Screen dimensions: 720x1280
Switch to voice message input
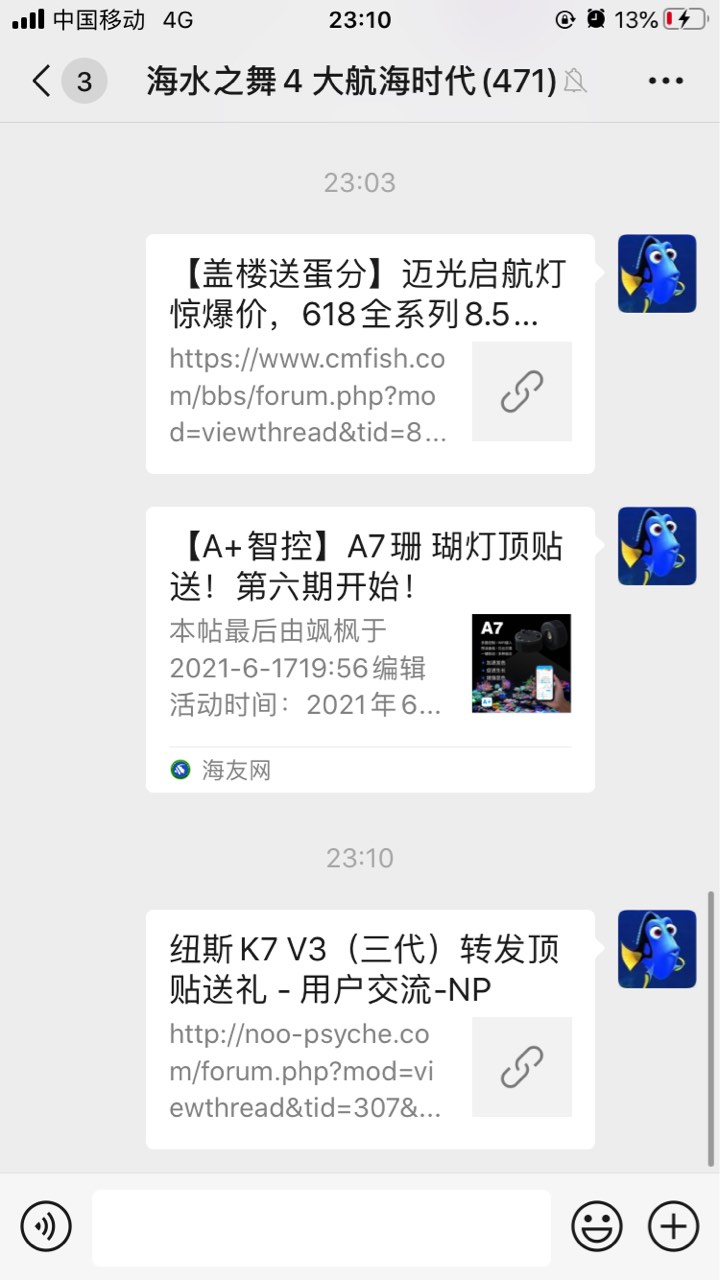tap(46, 1227)
